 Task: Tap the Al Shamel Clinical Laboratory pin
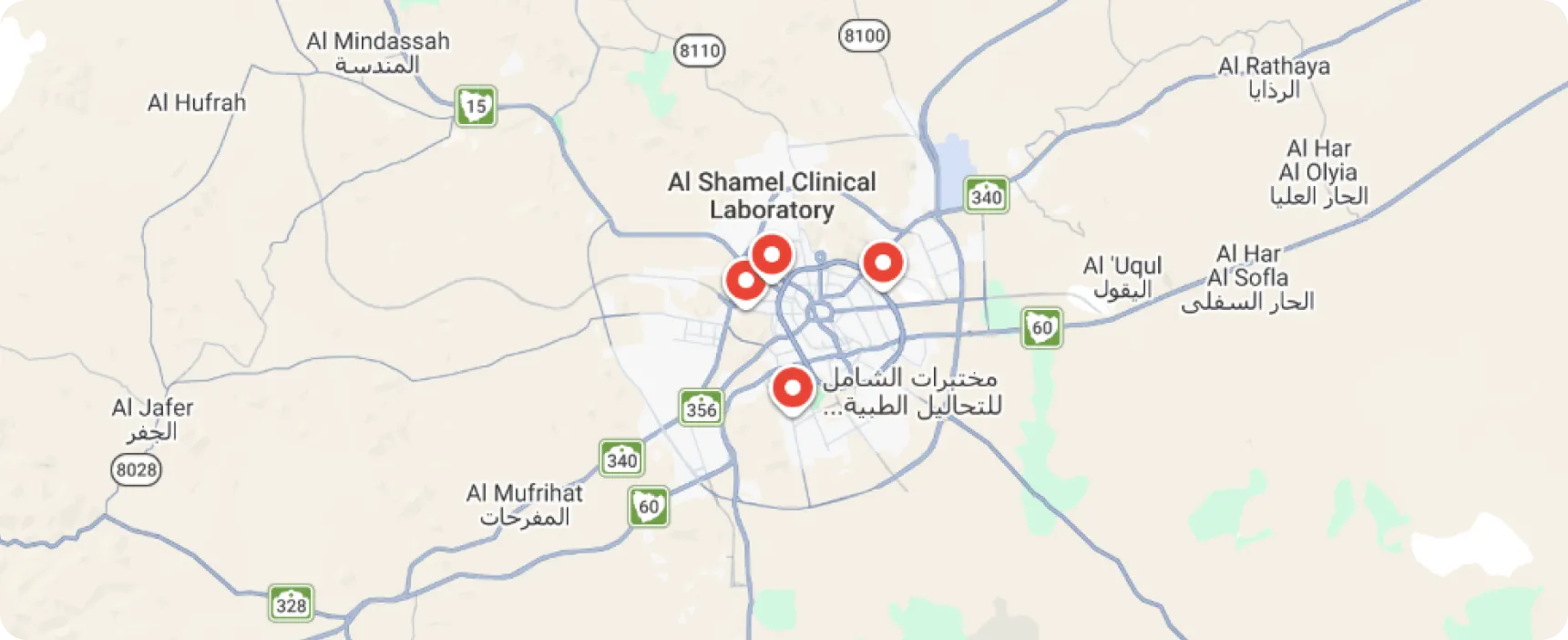[772, 254]
